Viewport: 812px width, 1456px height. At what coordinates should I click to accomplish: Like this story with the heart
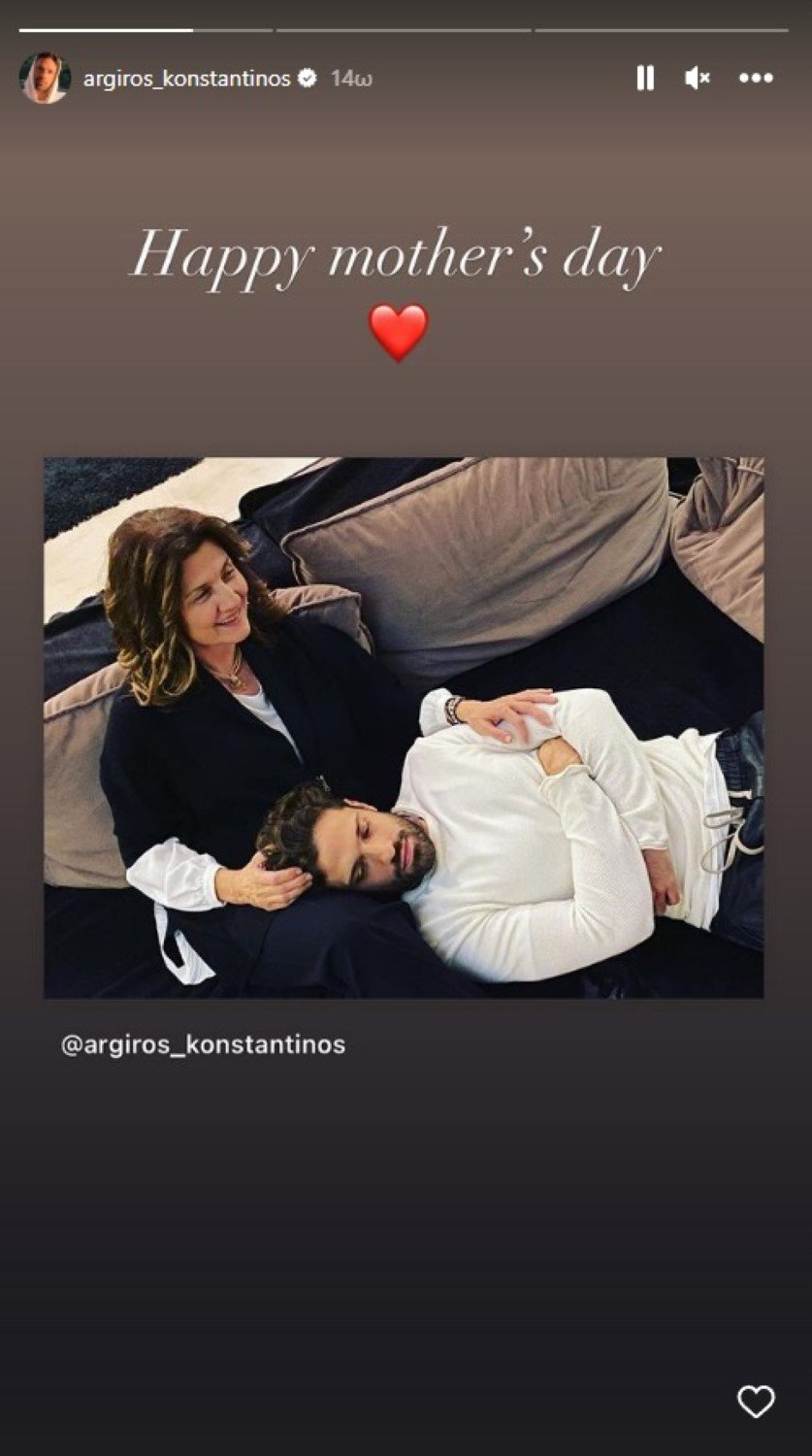point(756,1402)
